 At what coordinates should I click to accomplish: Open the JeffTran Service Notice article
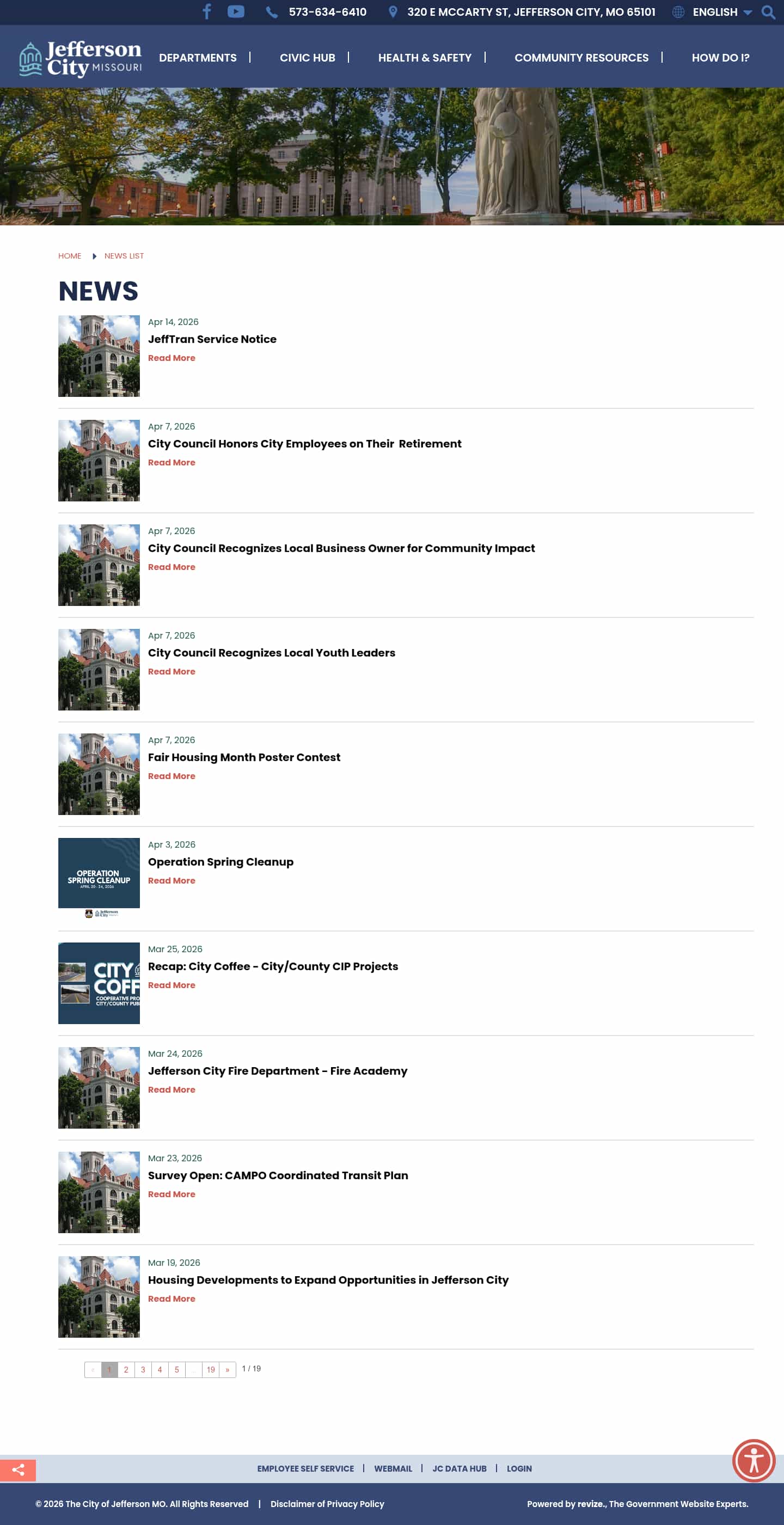point(212,339)
